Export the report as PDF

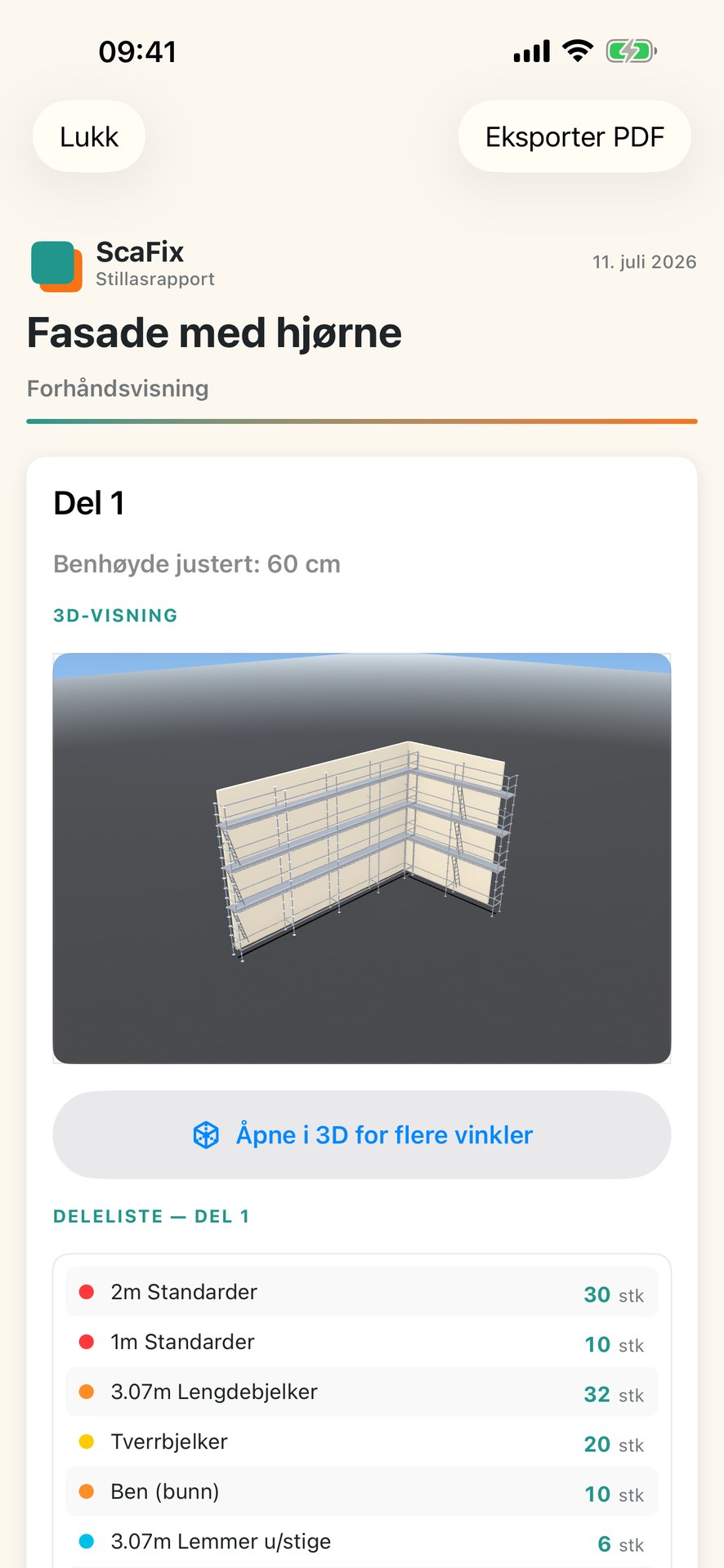click(x=574, y=136)
